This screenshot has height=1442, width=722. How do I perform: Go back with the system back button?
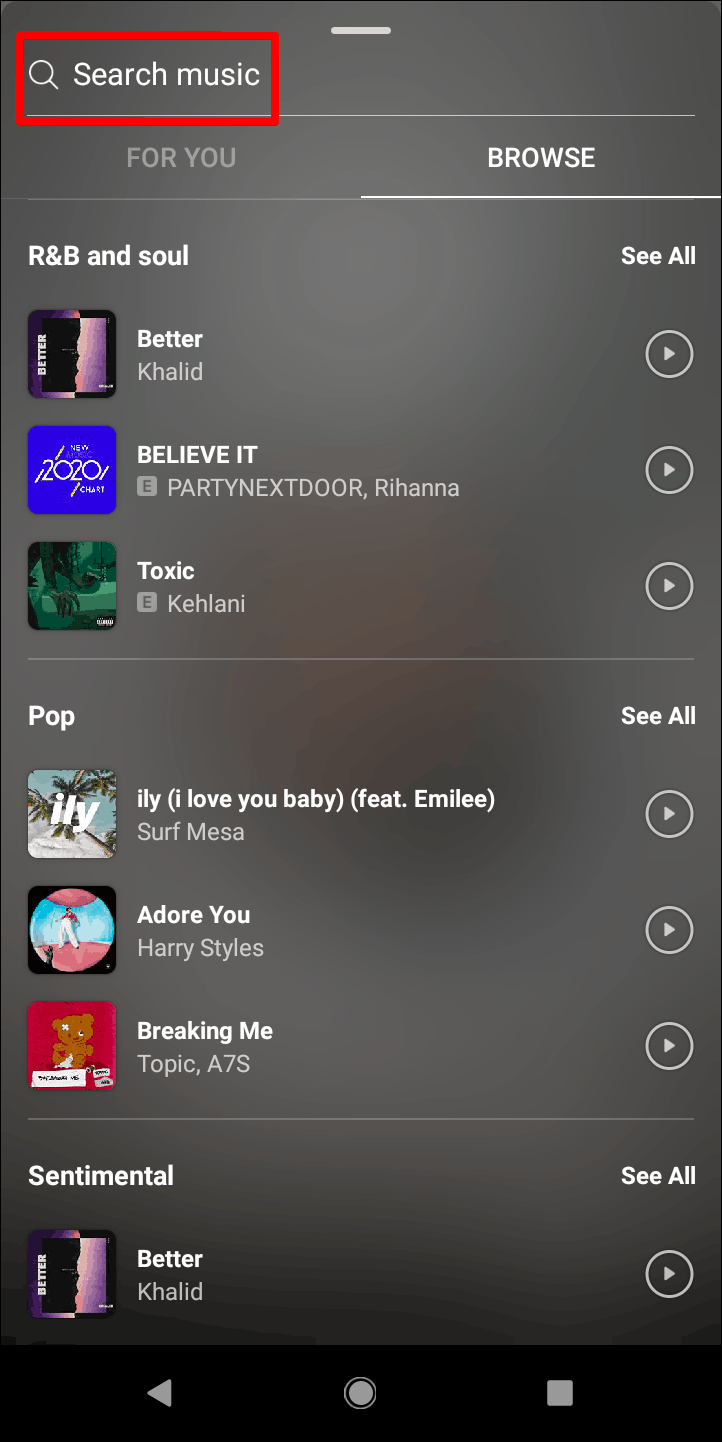(x=159, y=1392)
